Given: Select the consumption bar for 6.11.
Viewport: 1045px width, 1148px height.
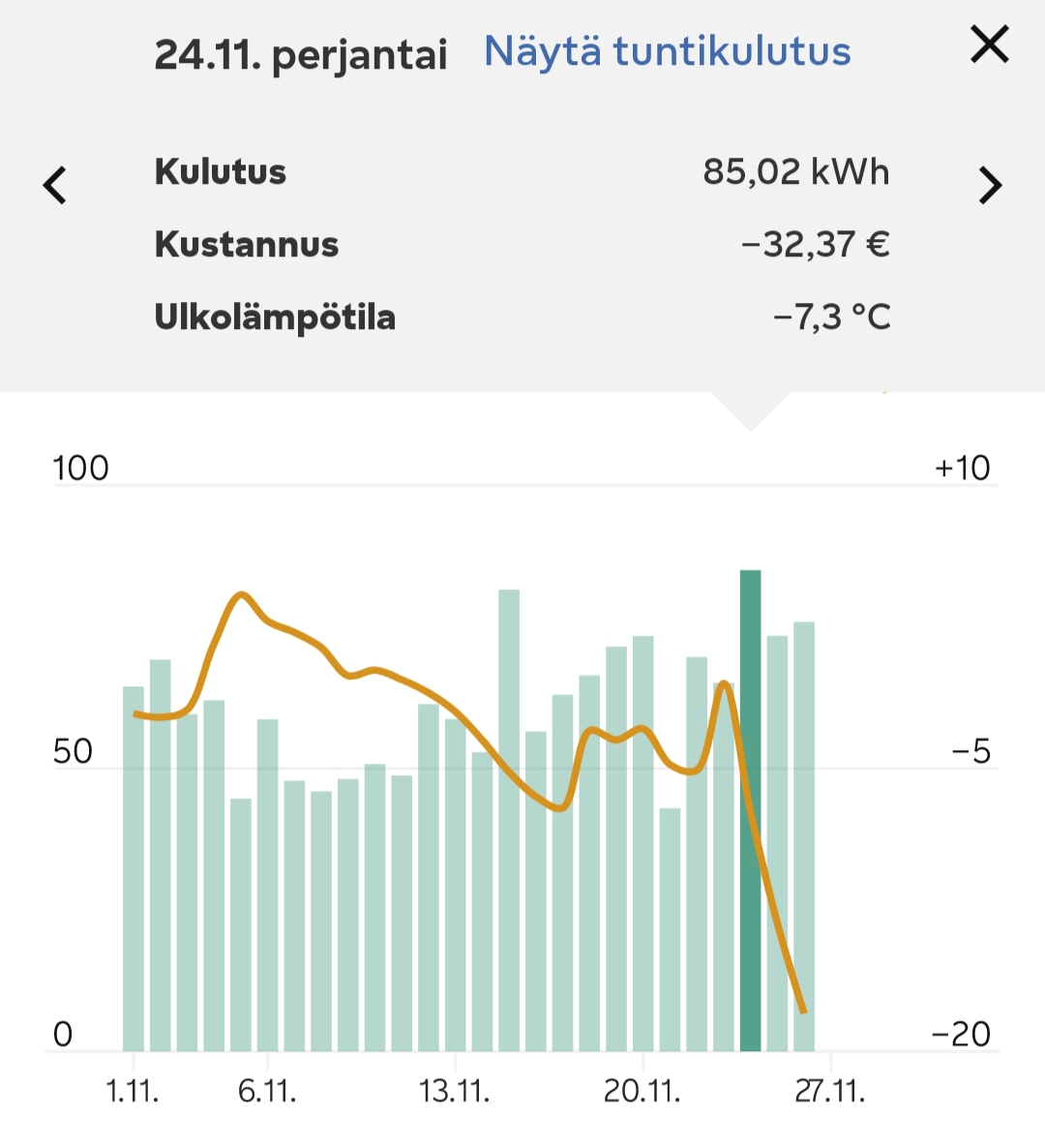Looking at the screenshot, I should point(268,886).
